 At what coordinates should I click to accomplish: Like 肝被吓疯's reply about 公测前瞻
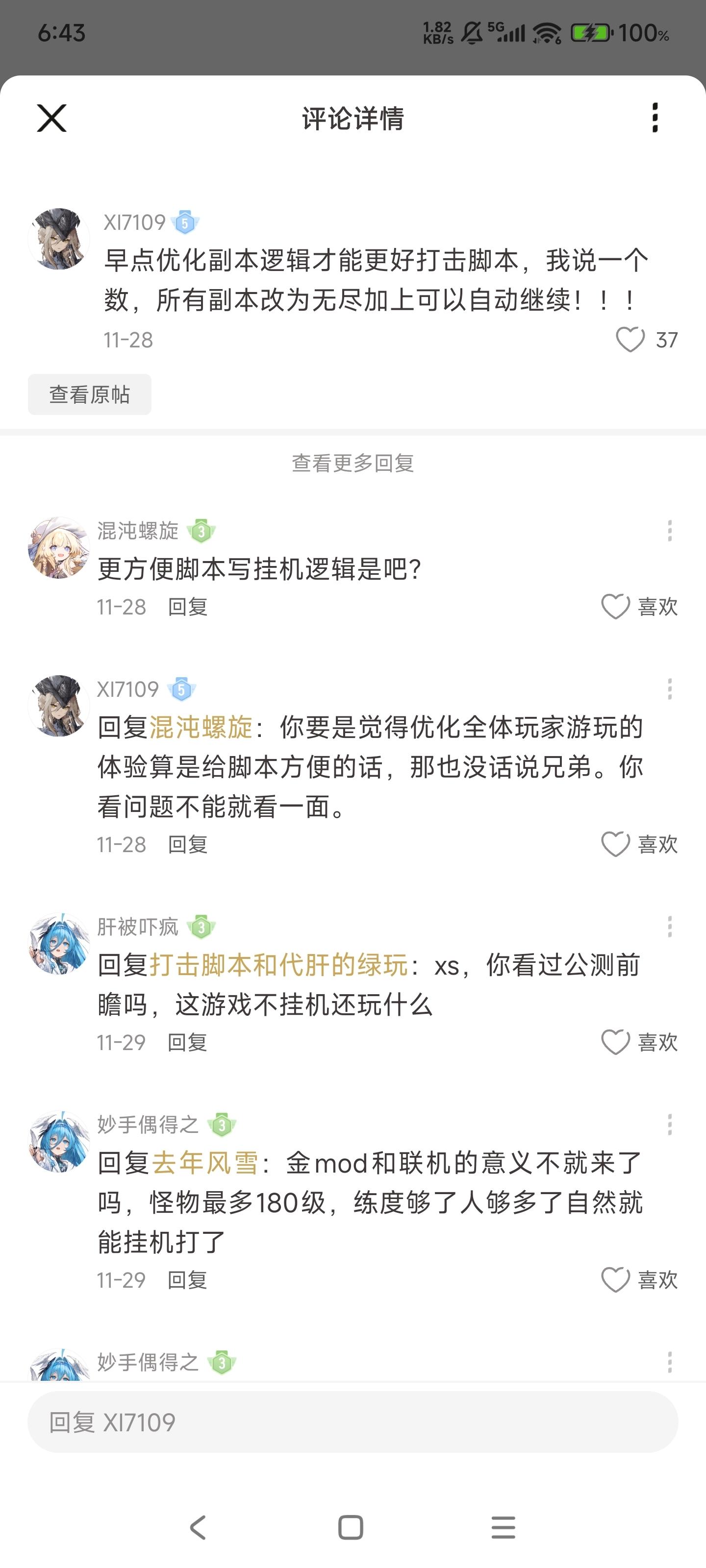[x=616, y=1043]
